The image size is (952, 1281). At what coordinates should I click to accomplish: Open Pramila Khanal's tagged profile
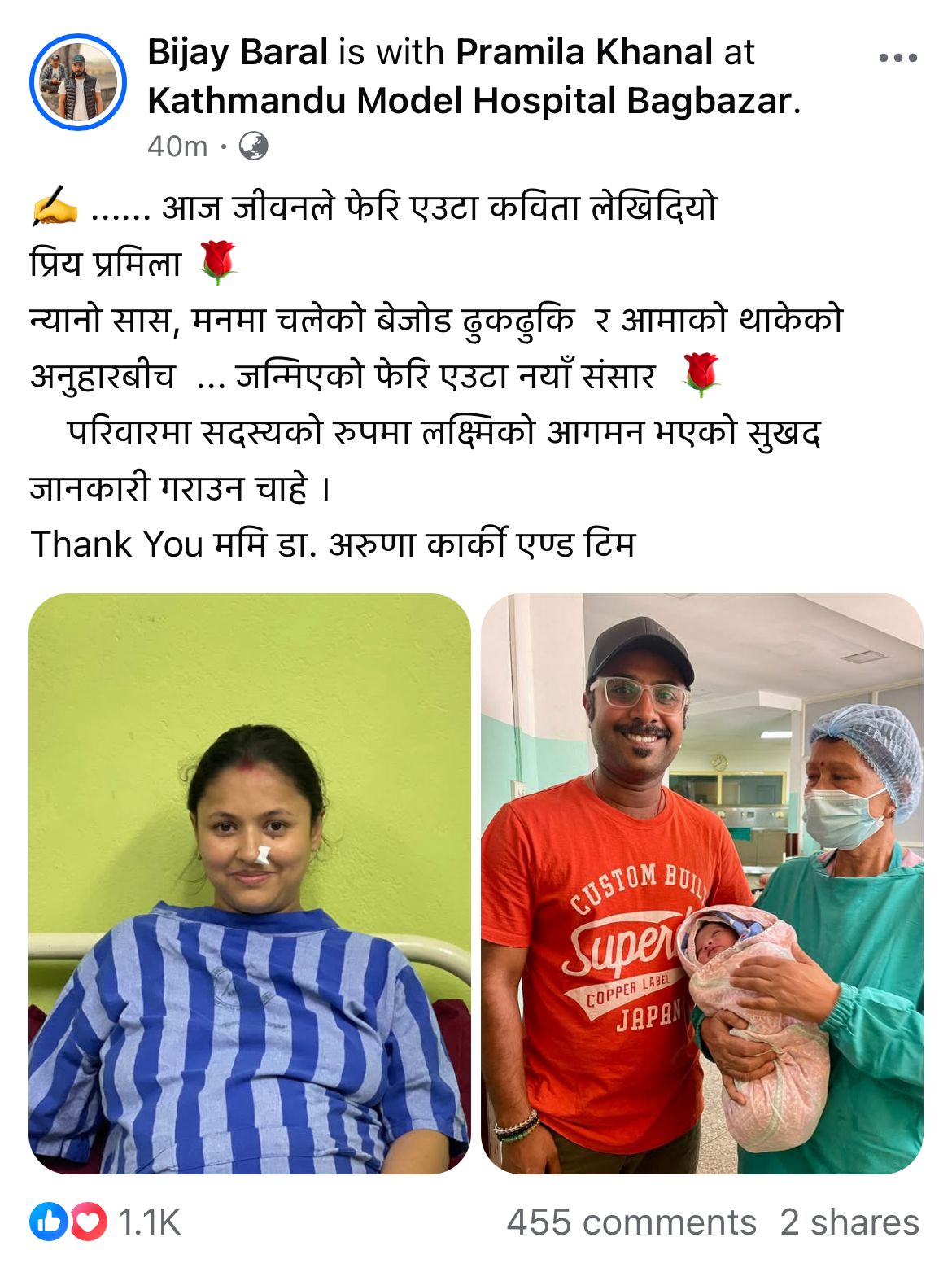point(584,52)
